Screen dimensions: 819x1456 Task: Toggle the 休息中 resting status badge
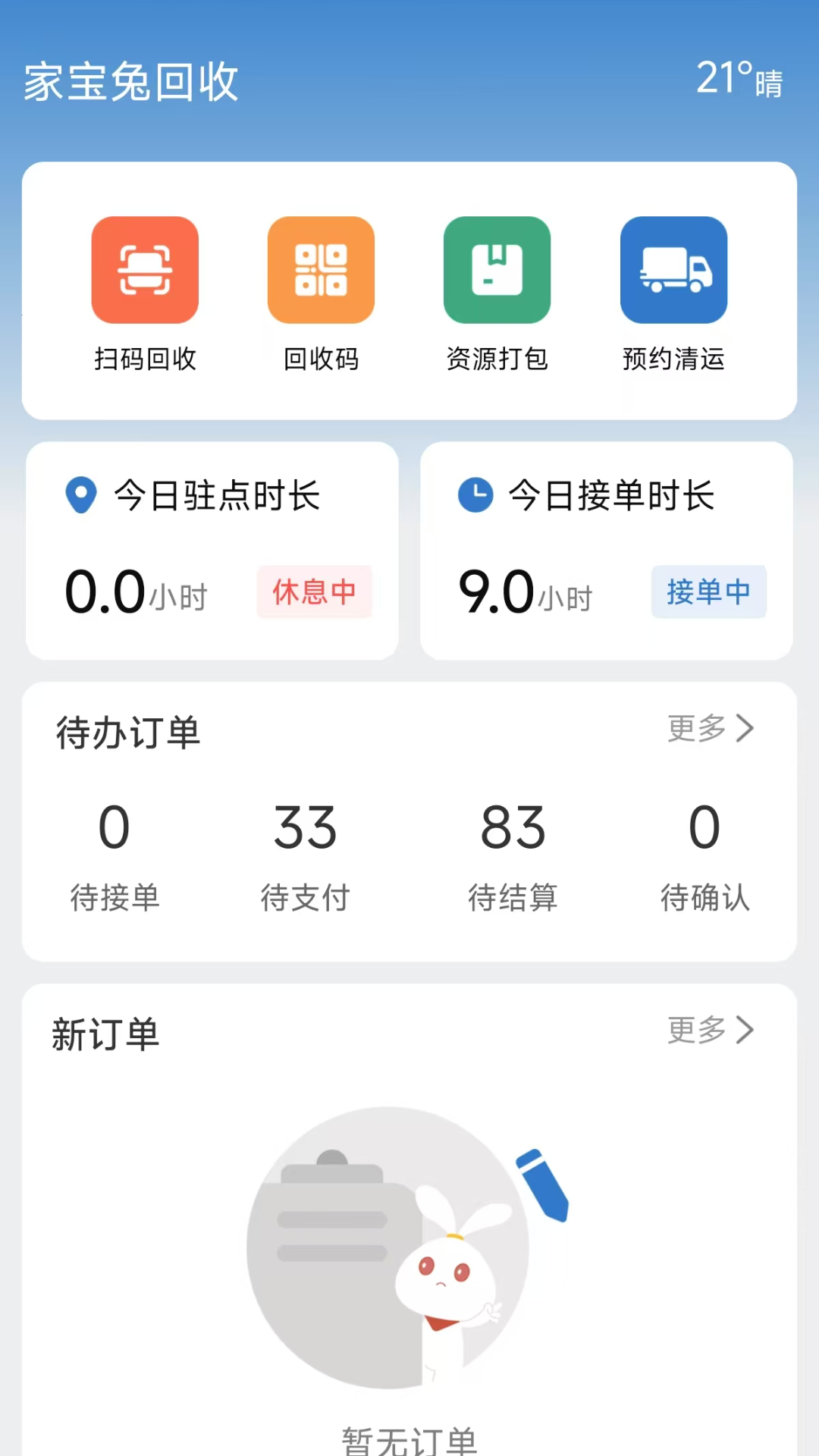315,592
